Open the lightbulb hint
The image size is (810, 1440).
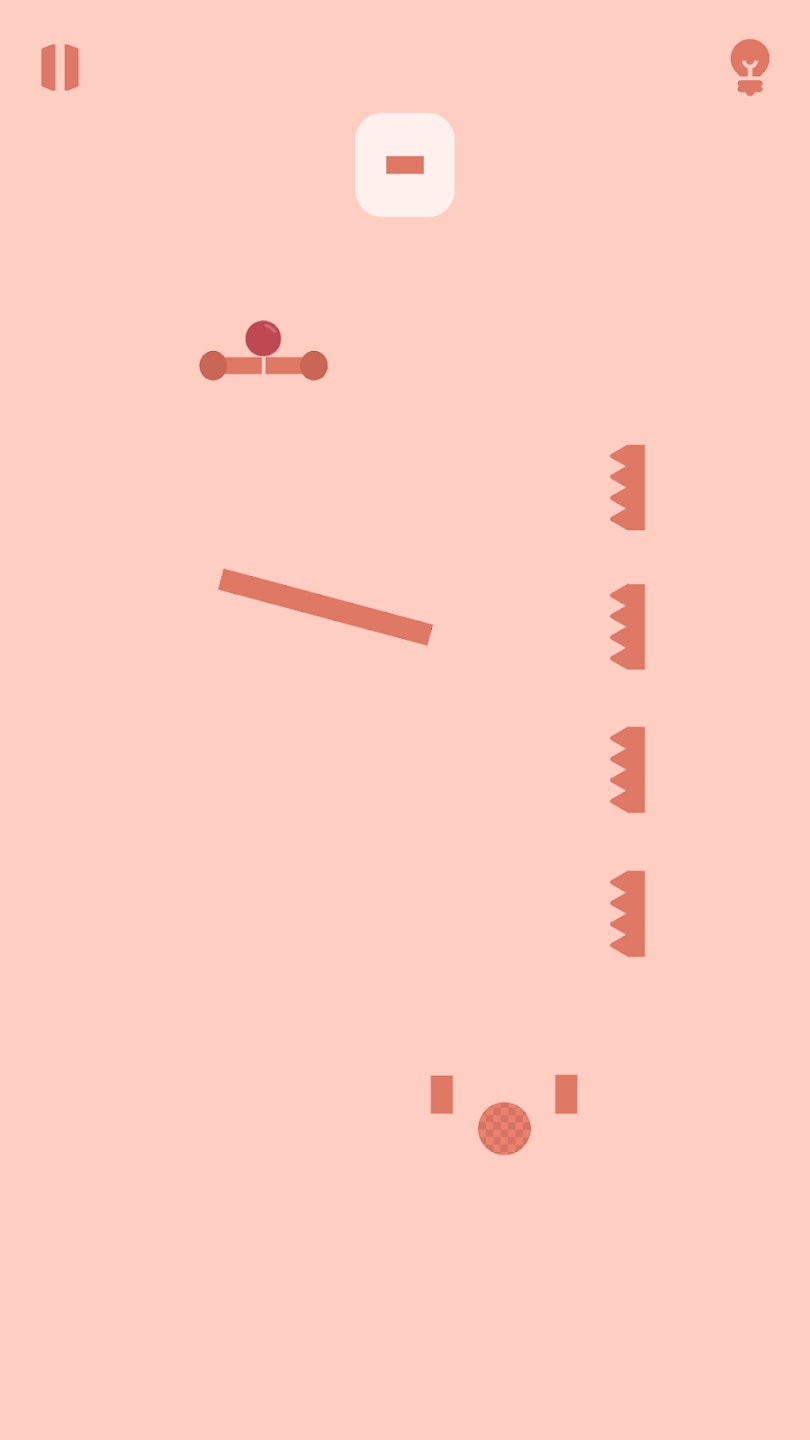[749, 66]
